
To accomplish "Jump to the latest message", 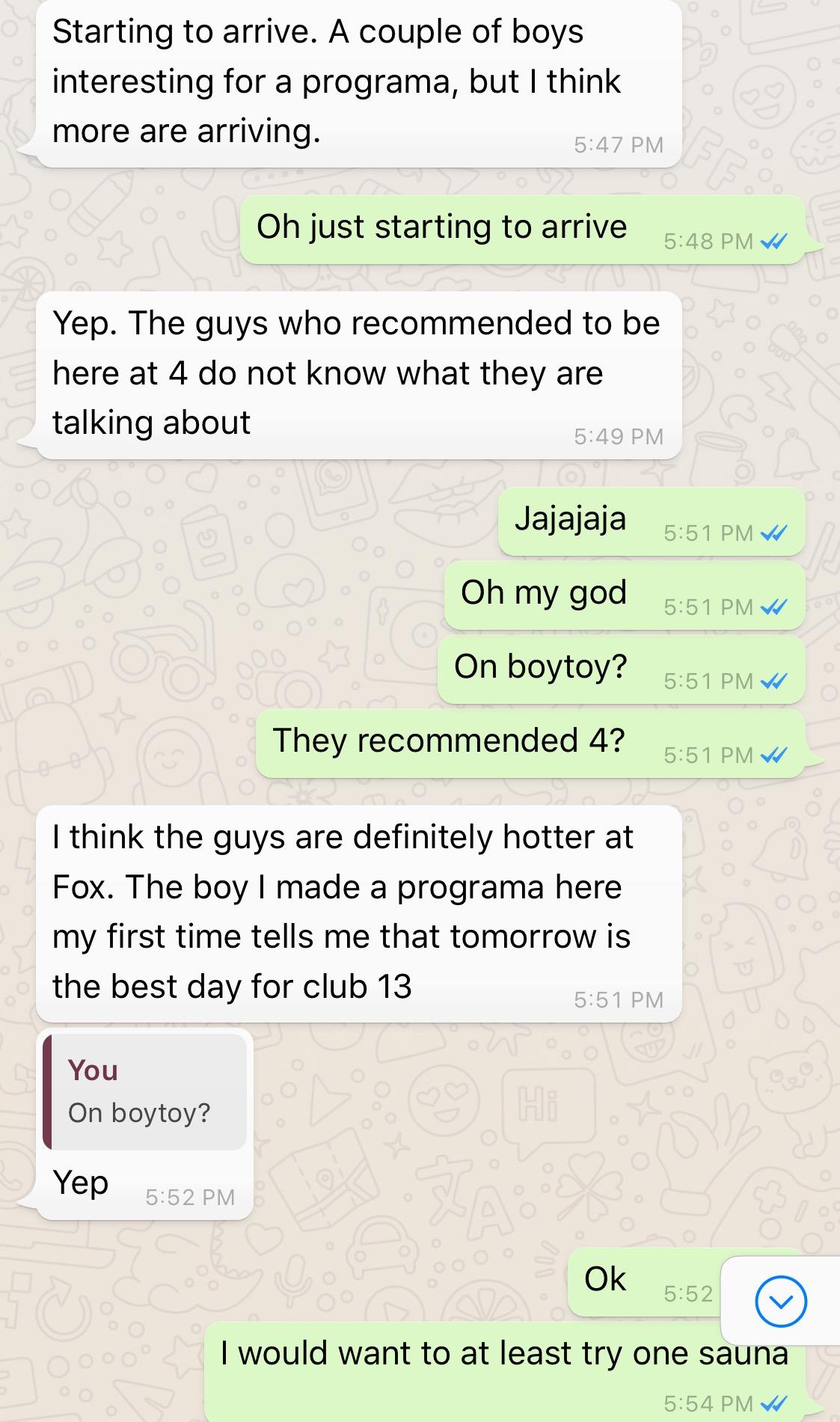I will [x=780, y=1302].
